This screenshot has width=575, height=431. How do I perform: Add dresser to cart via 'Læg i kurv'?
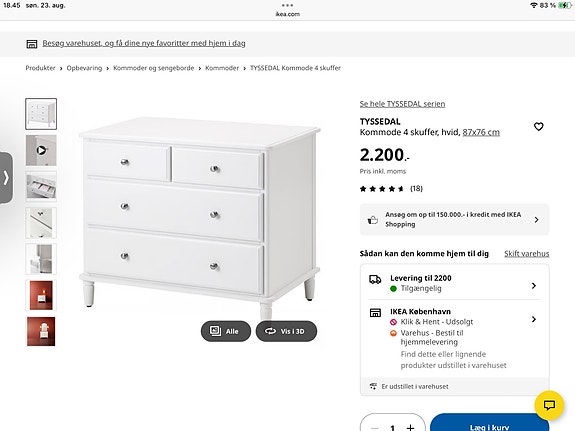[x=490, y=424]
